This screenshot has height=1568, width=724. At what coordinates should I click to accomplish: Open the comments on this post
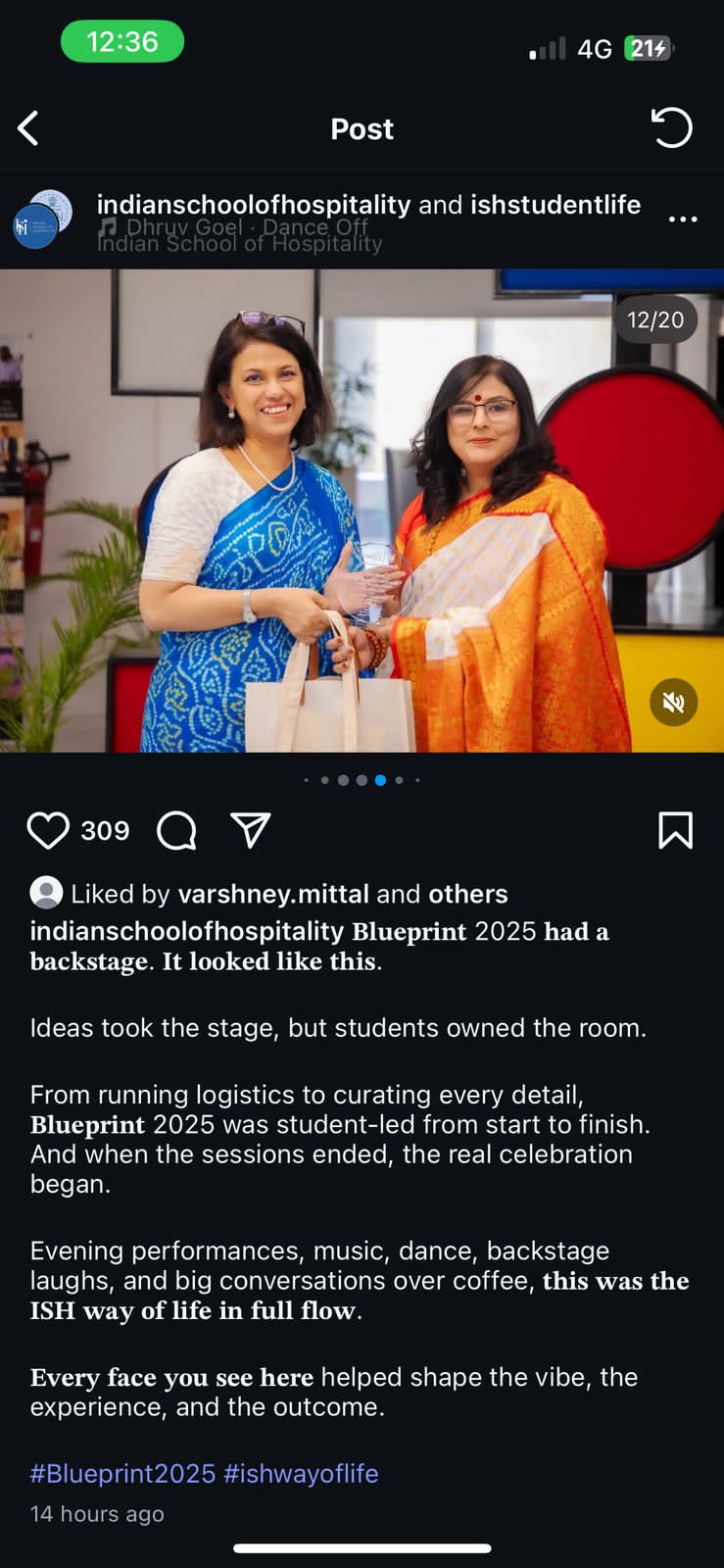pyautogui.click(x=177, y=830)
